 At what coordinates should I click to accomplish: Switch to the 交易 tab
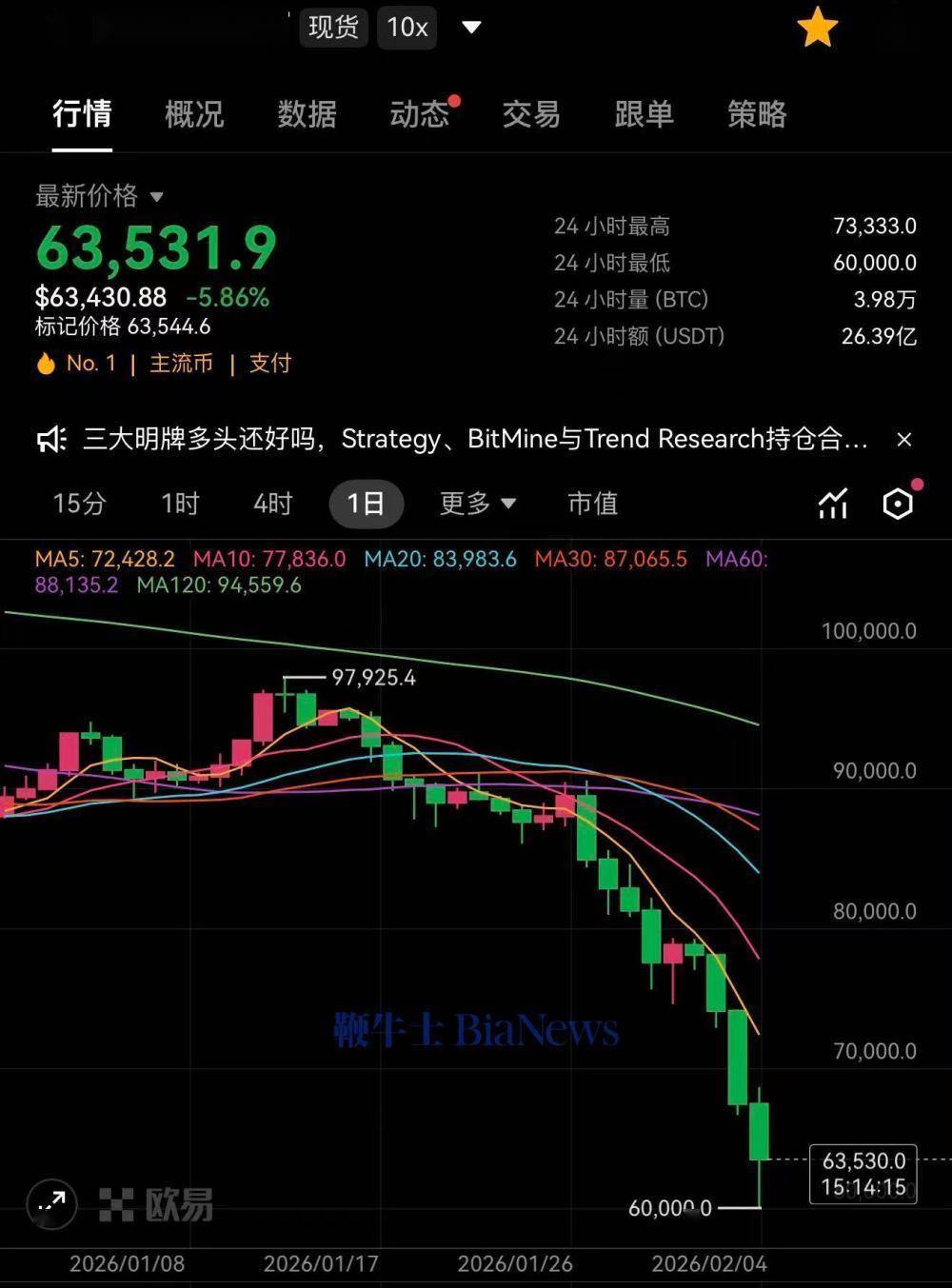[531, 114]
